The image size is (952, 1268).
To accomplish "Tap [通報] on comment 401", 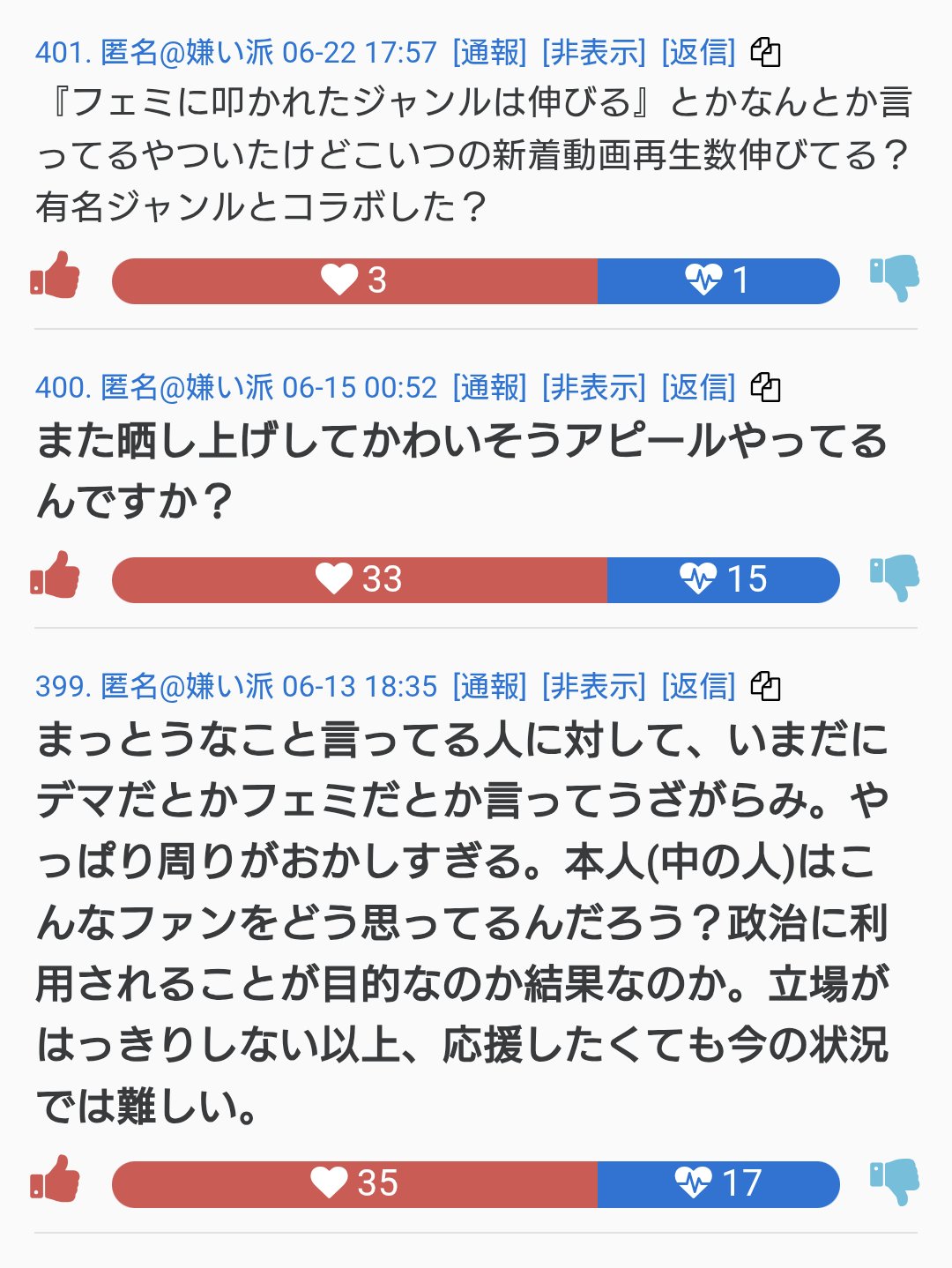I will coord(489,53).
